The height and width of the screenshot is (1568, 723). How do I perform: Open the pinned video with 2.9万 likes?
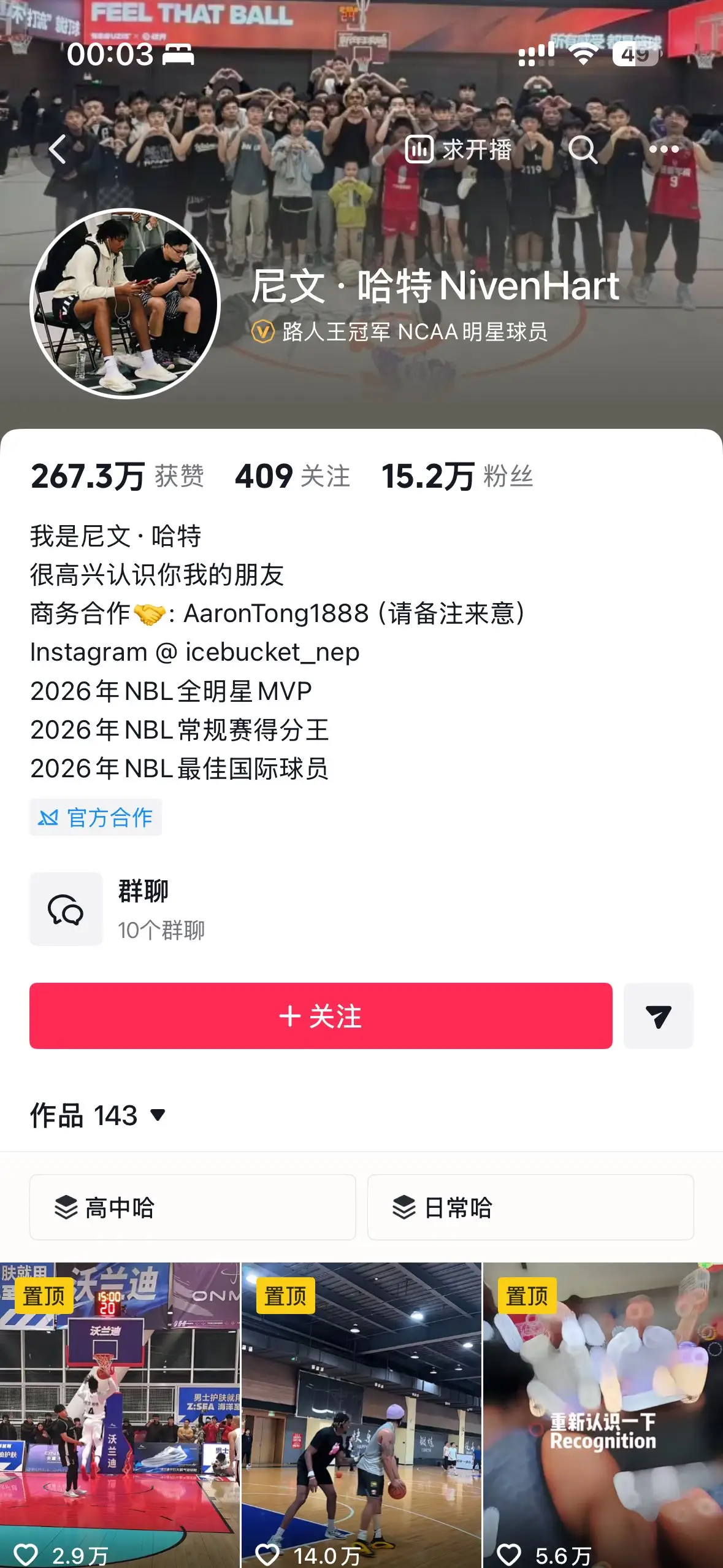(x=120, y=1415)
